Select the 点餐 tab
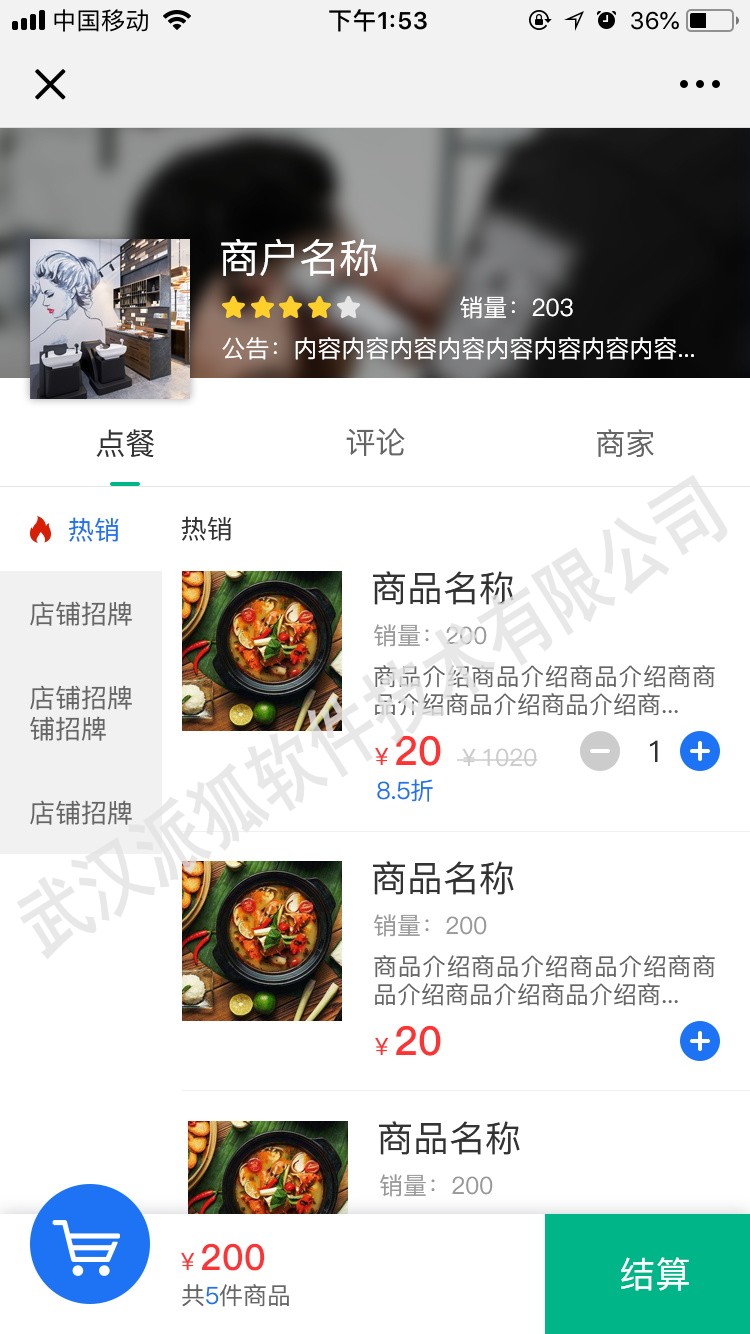The width and height of the screenshot is (750, 1334). click(125, 443)
